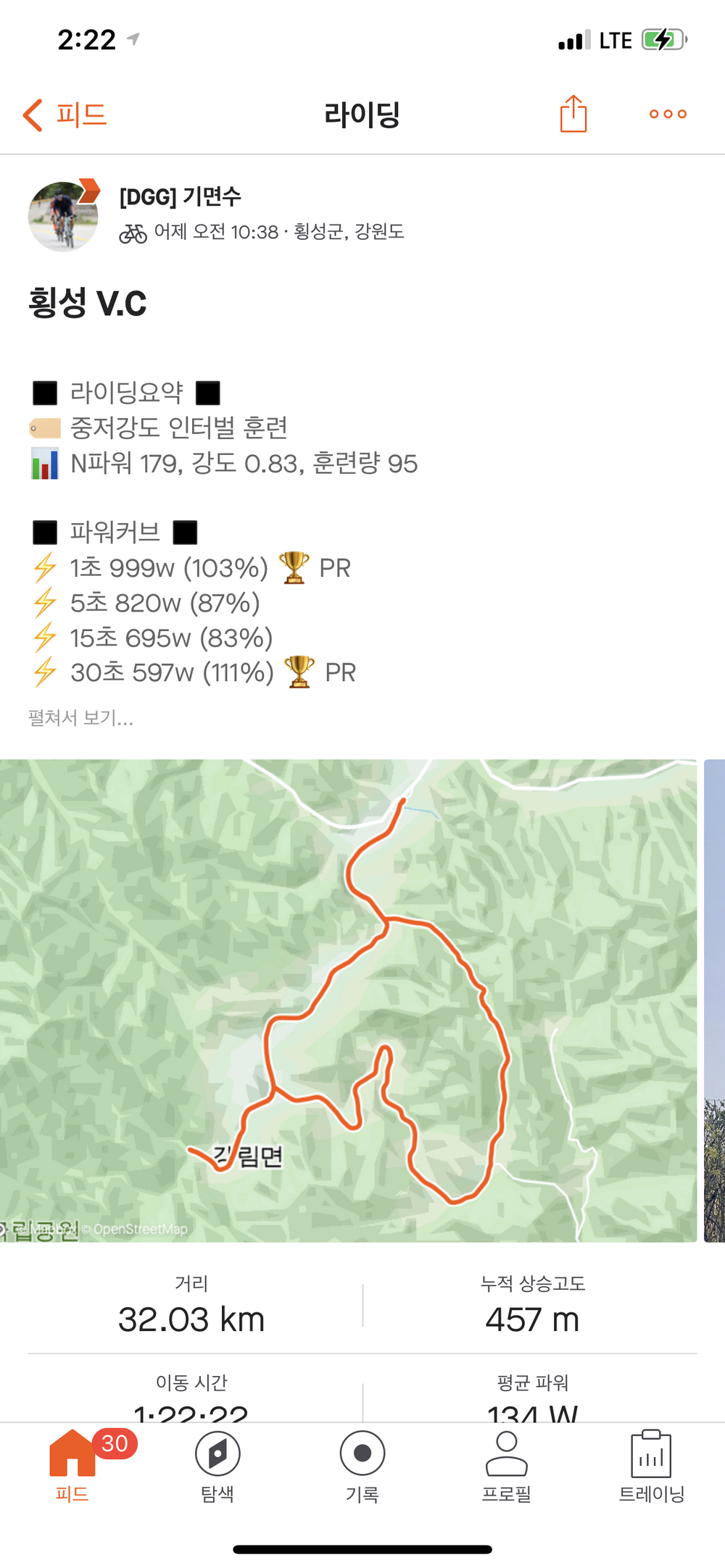Share this ride activity

click(573, 114)
